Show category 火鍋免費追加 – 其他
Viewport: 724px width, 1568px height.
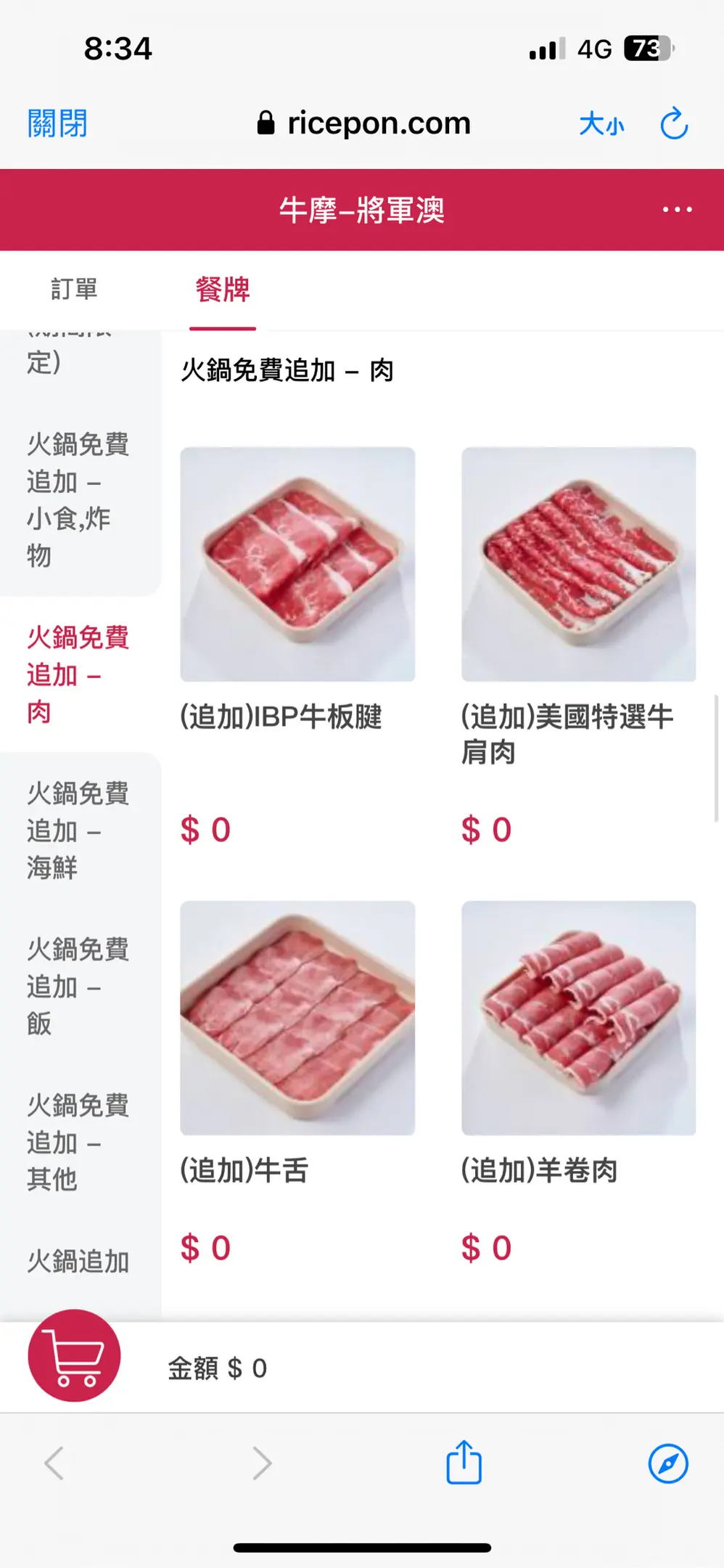coord(78,1143)
